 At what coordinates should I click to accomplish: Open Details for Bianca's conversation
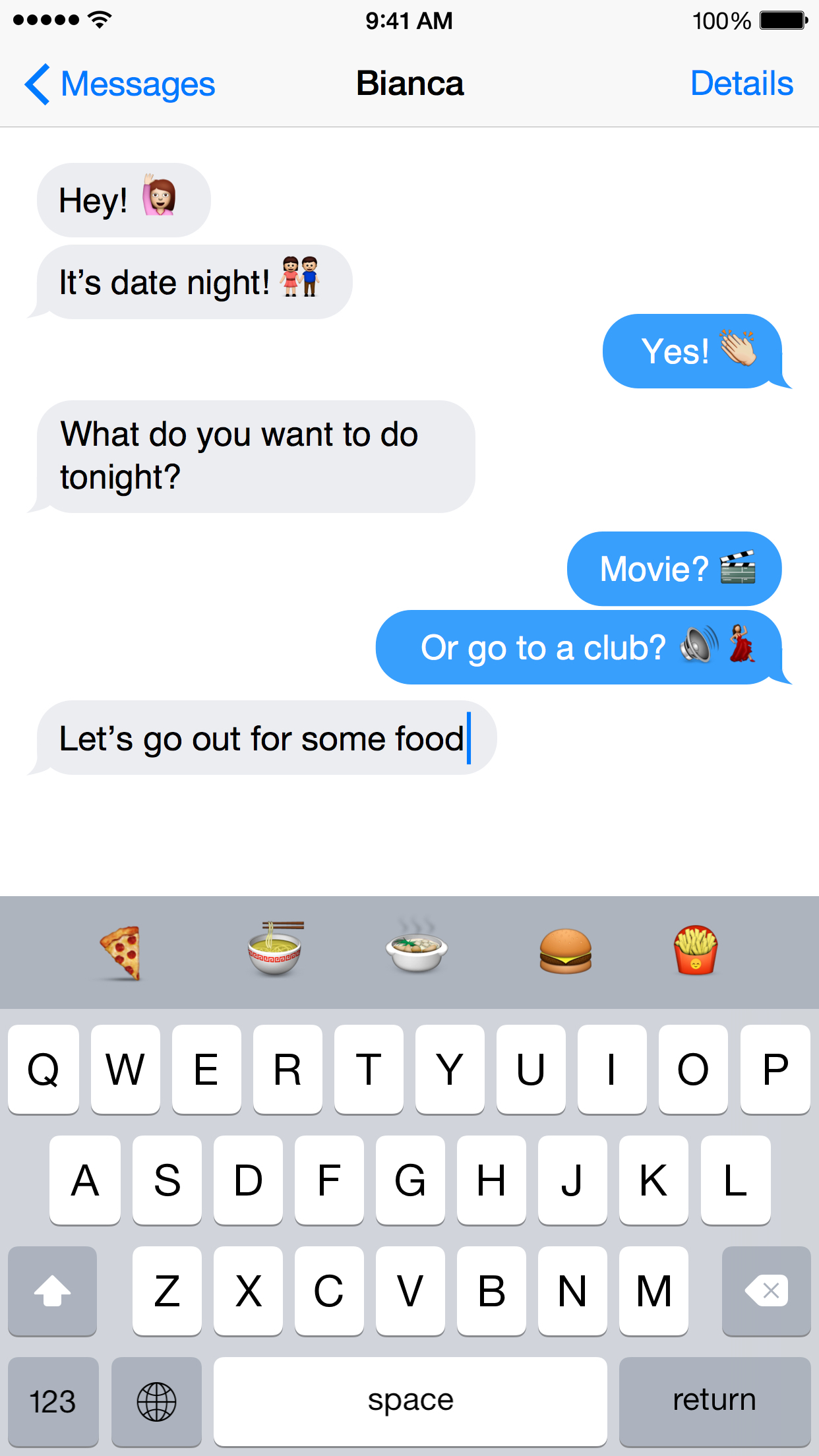(x=741, y=84)
